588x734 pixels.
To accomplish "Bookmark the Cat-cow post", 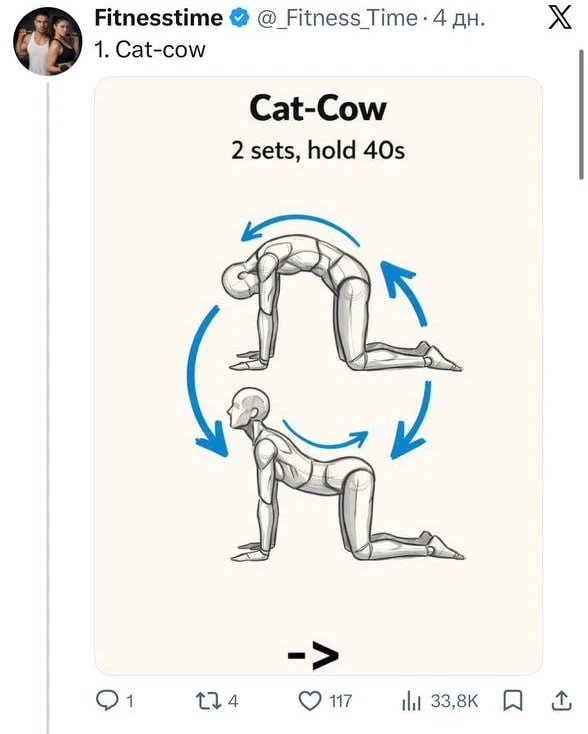I will [x=513, y=701].
